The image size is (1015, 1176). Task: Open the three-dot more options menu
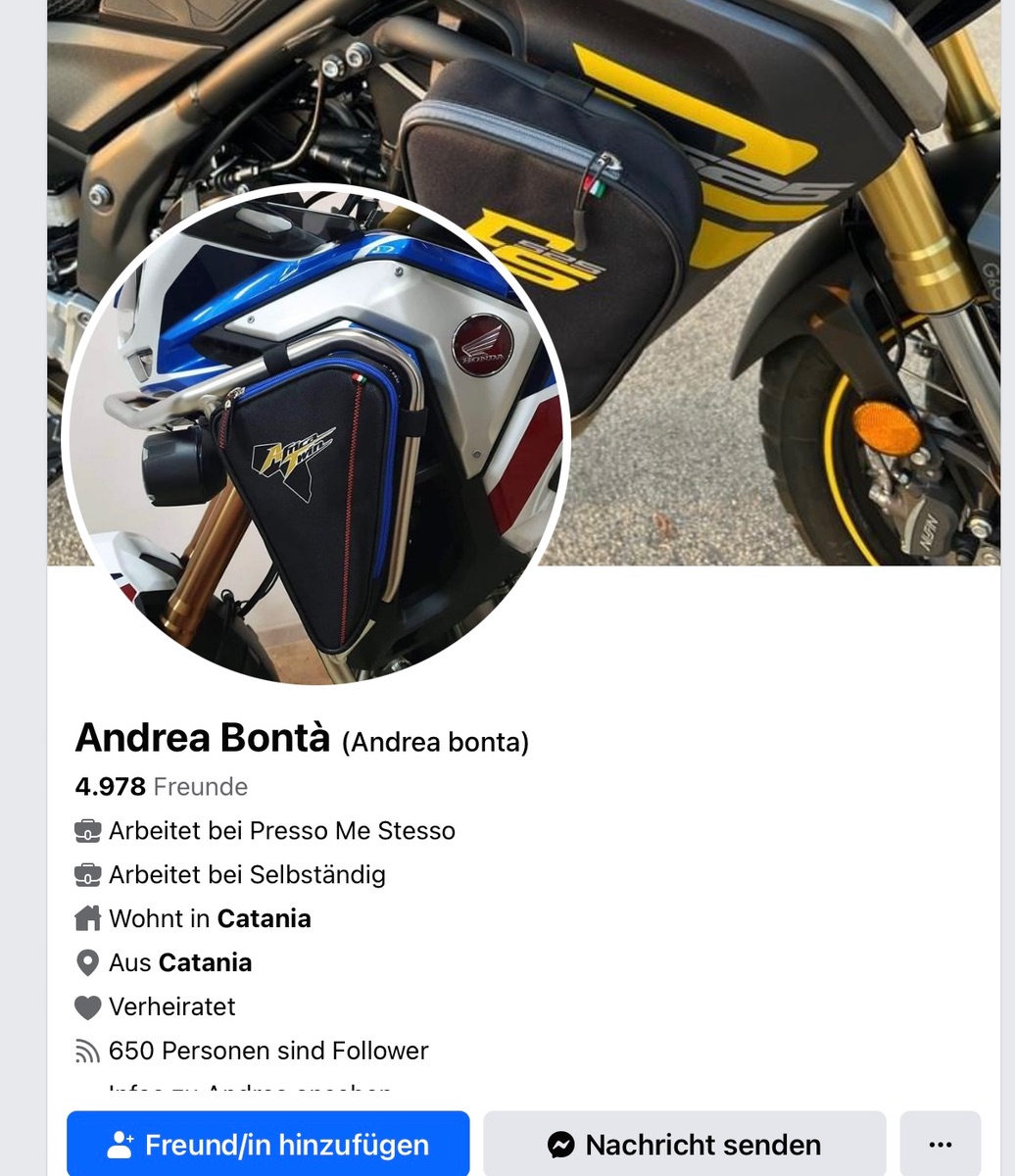coord(940,1144)
